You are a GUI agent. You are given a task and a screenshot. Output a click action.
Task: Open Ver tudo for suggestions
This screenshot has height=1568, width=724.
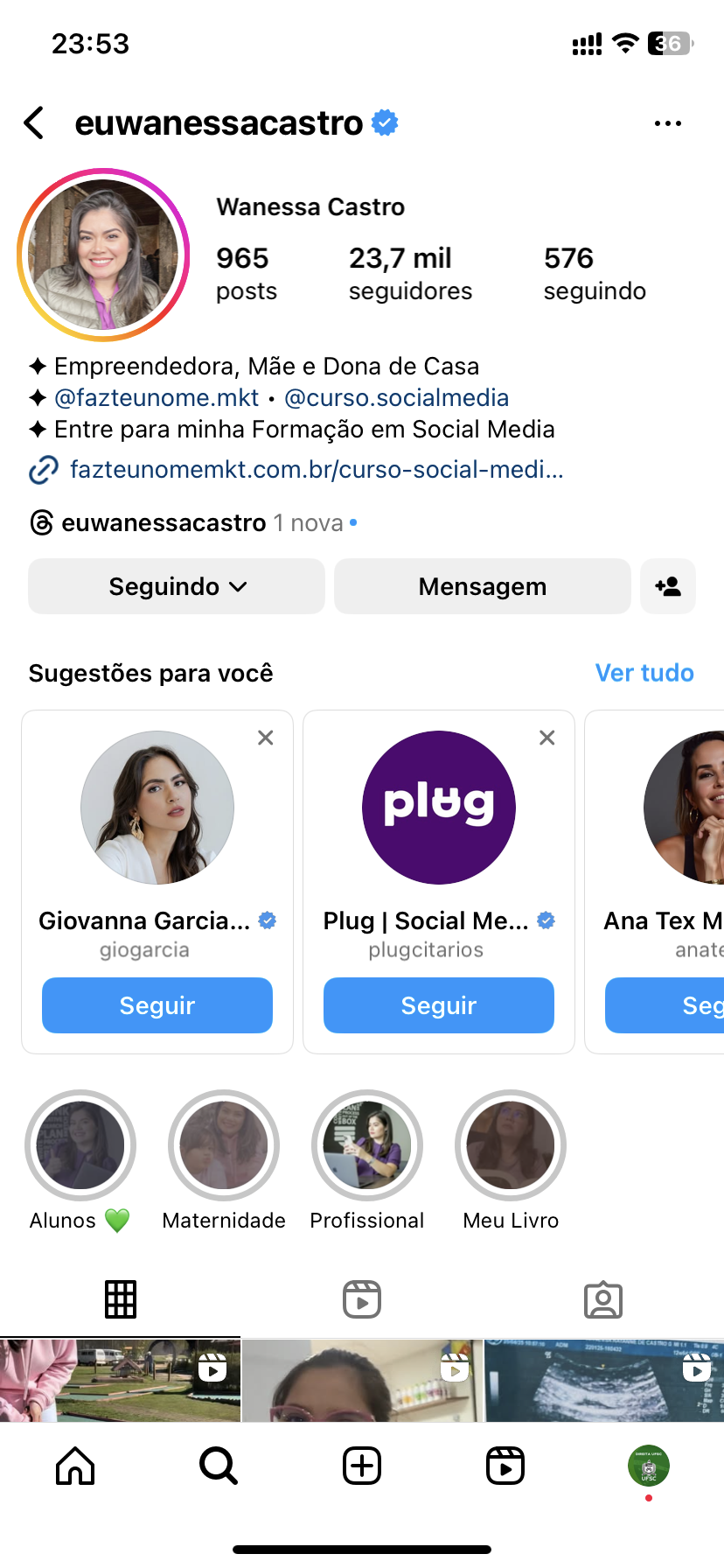click(x=644, y=673)
